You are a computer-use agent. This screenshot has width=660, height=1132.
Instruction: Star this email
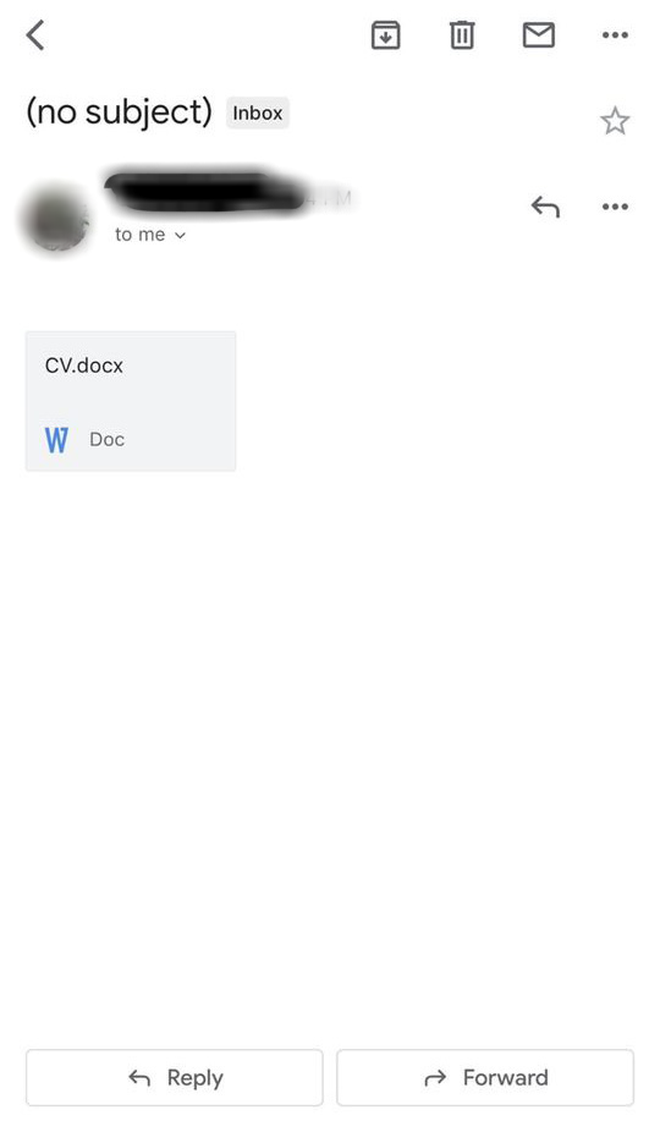pos(614,122)
